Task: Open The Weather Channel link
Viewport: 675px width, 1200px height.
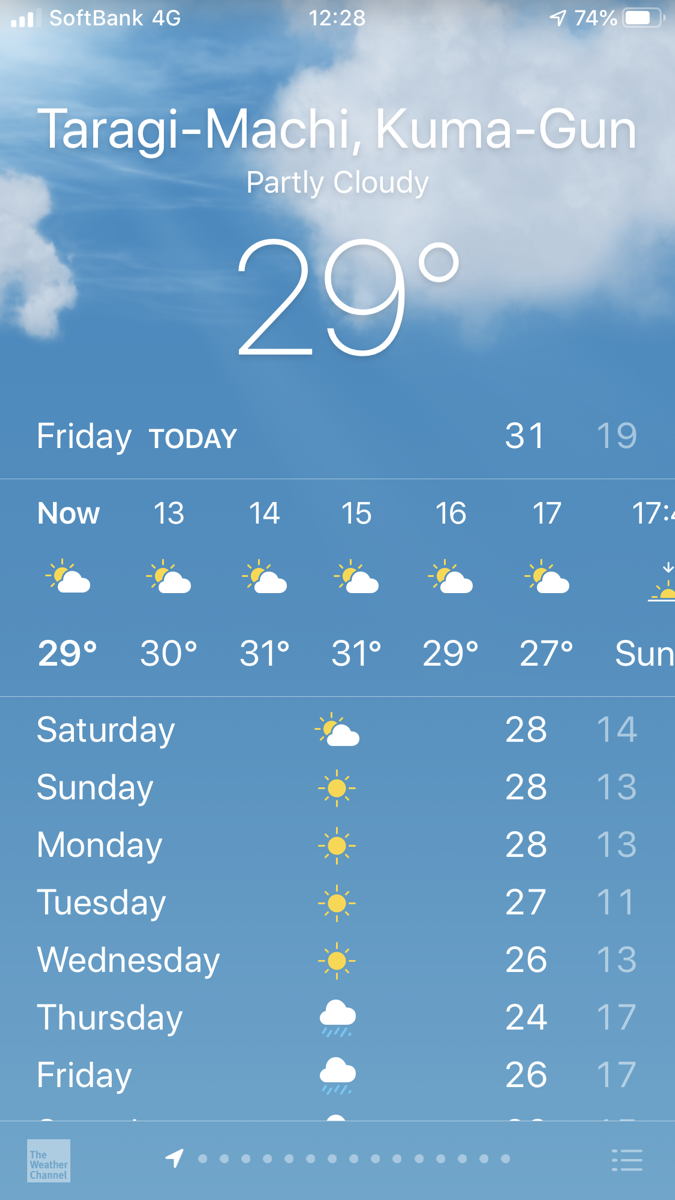Action: pos(48,1160)
